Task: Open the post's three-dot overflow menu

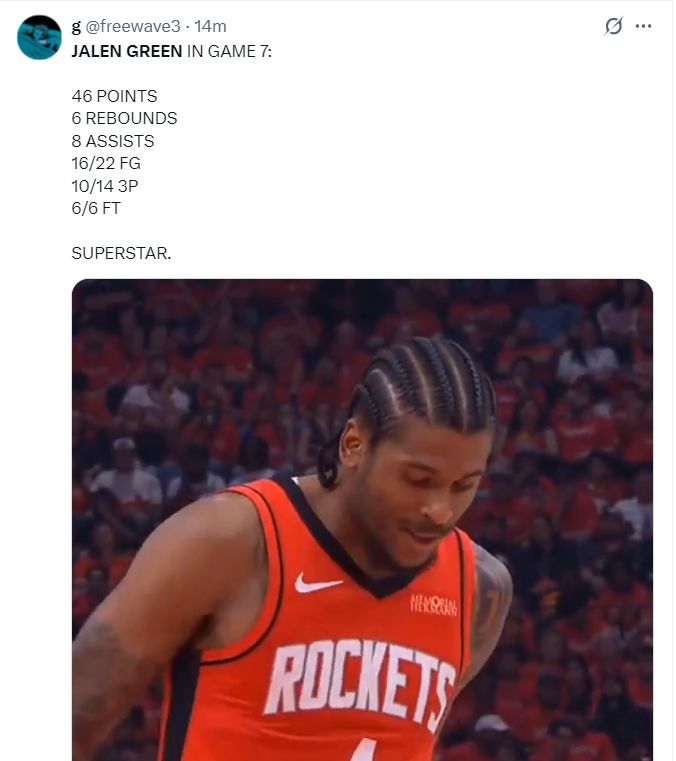Action: (644, 26)
